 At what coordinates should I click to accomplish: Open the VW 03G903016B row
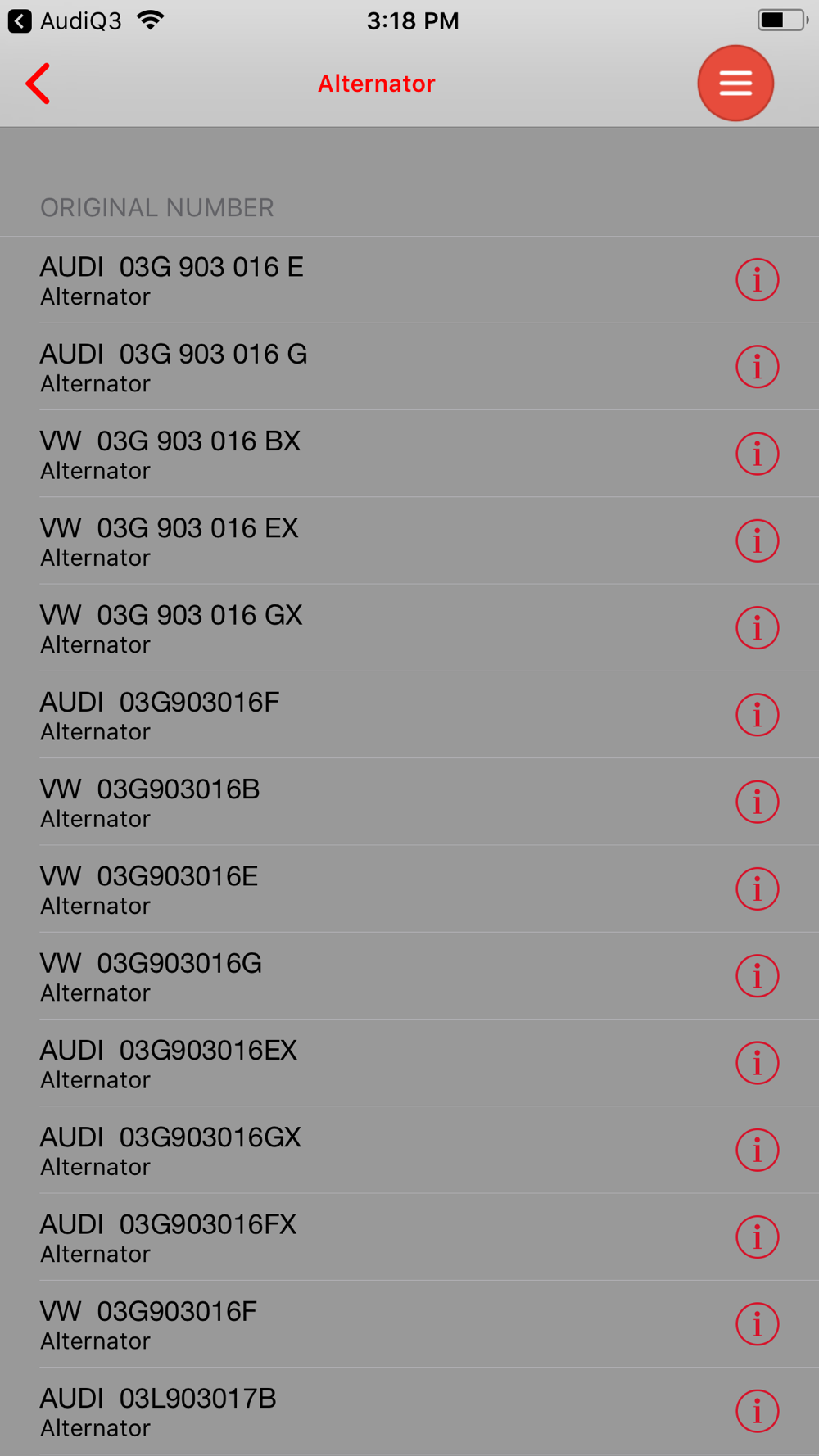(409, 802)
